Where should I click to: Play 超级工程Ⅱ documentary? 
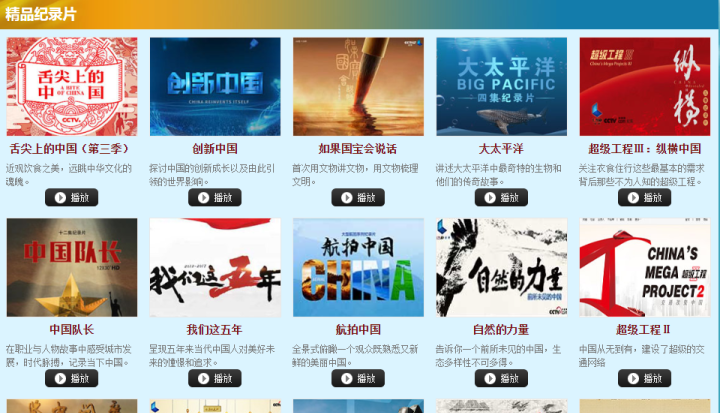click(x=644, y=378)
